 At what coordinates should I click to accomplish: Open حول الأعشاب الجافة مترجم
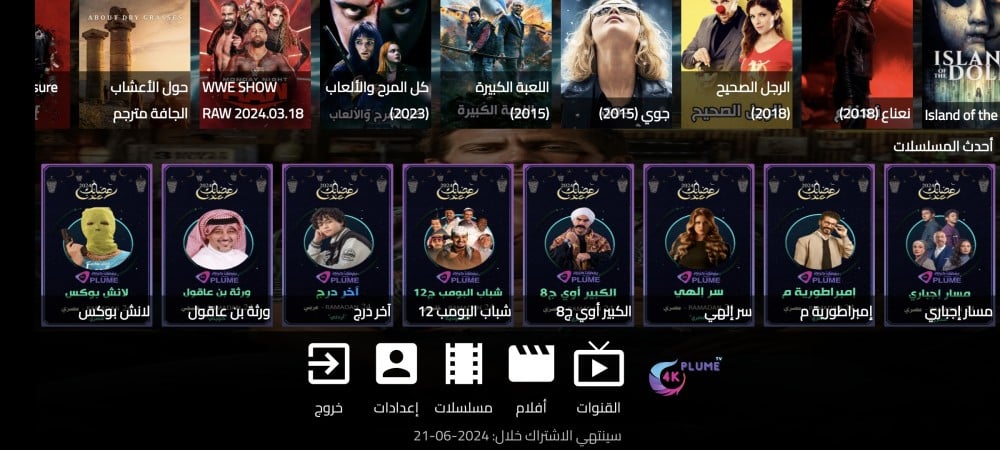pos(135,64)
